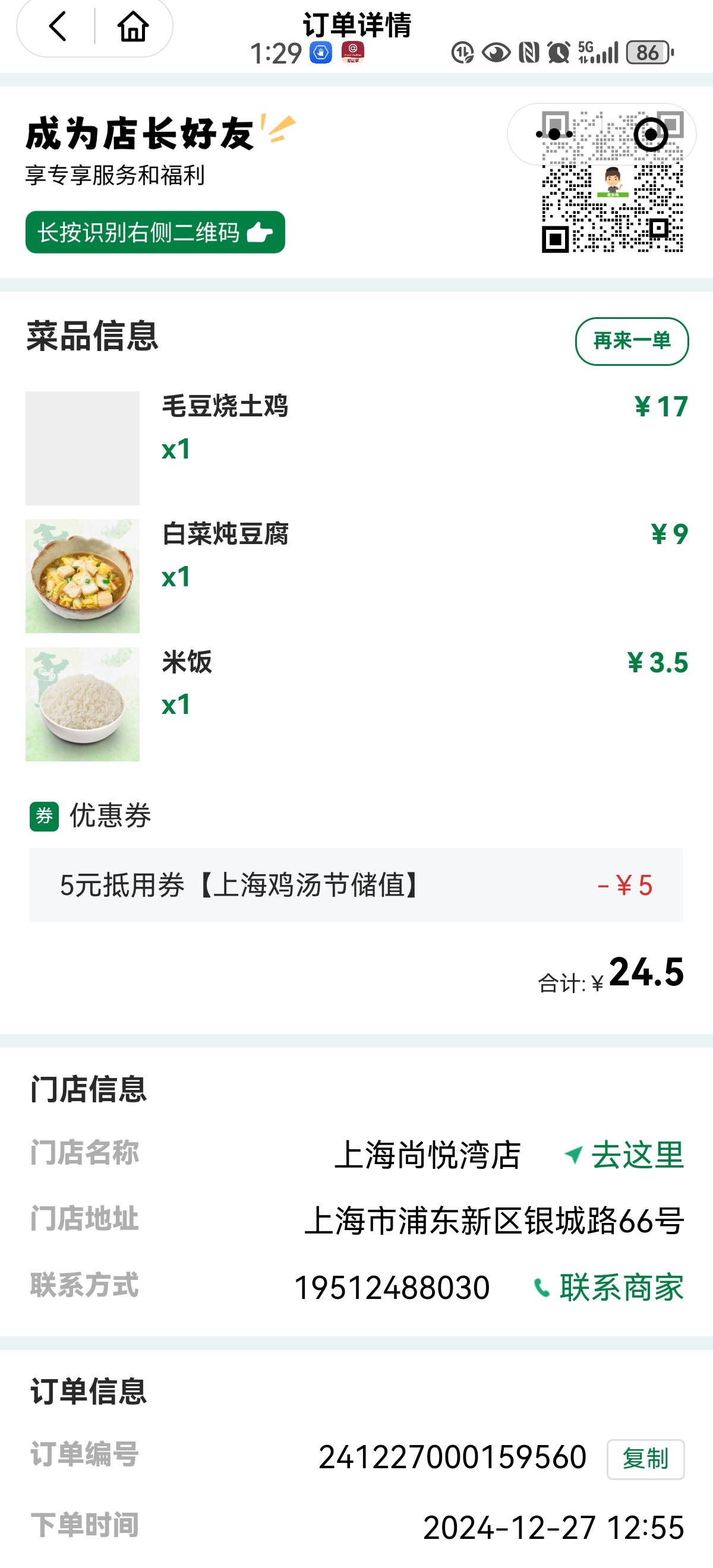Go back using the top-left arrow
The height and width of the screenshot is (1568, 713).
(57, 27)
